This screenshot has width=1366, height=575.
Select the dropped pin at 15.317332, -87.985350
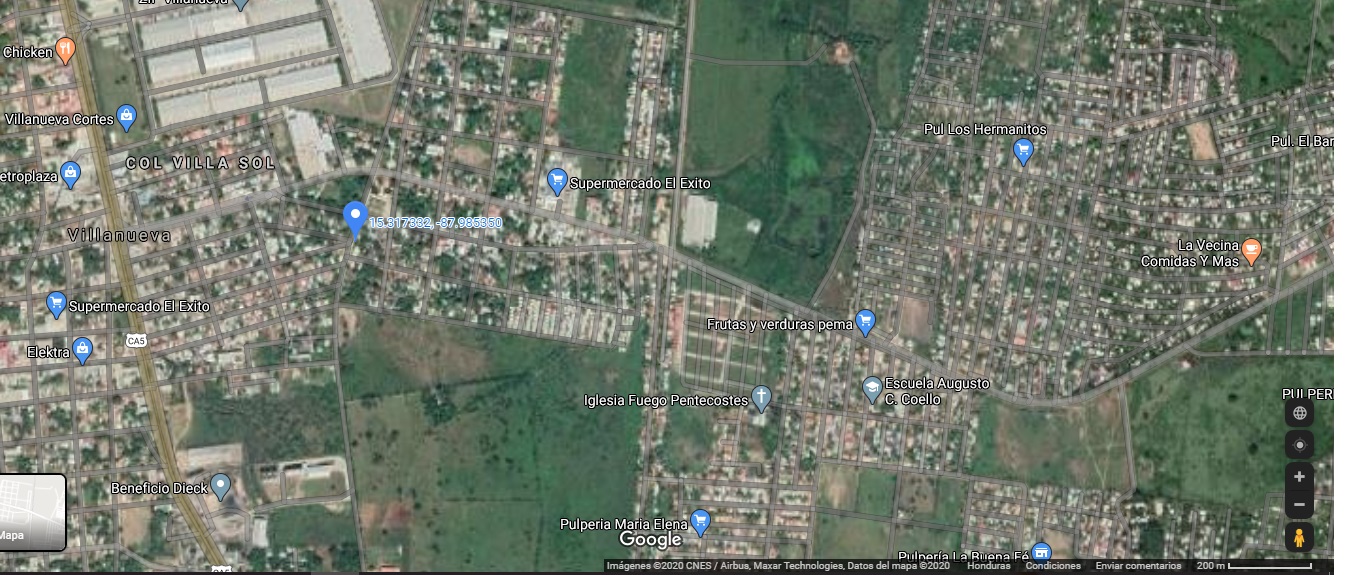coord(354,218)
